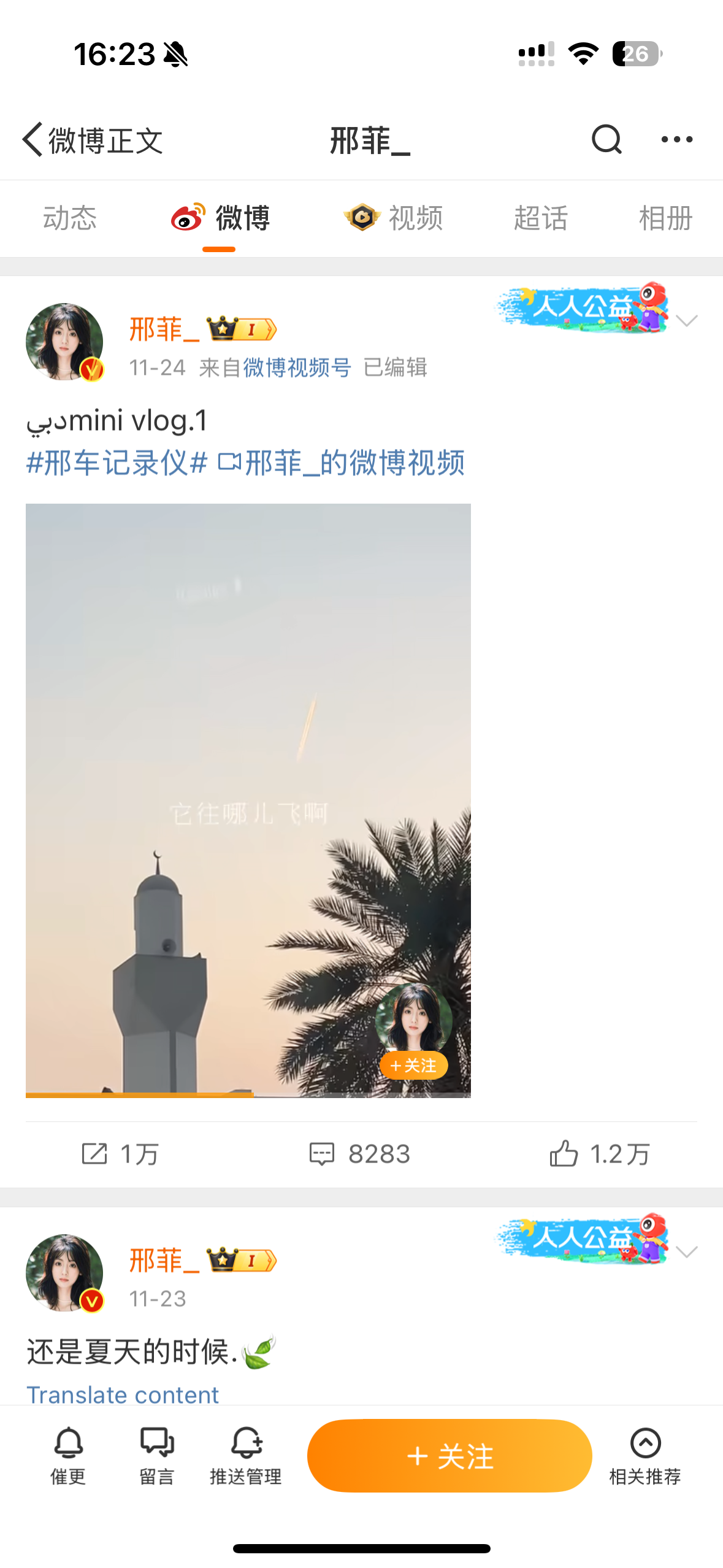Screen dimensions: 723x1568
Task: Repost the 11-24 vlog post
Action: (120, 1154)
